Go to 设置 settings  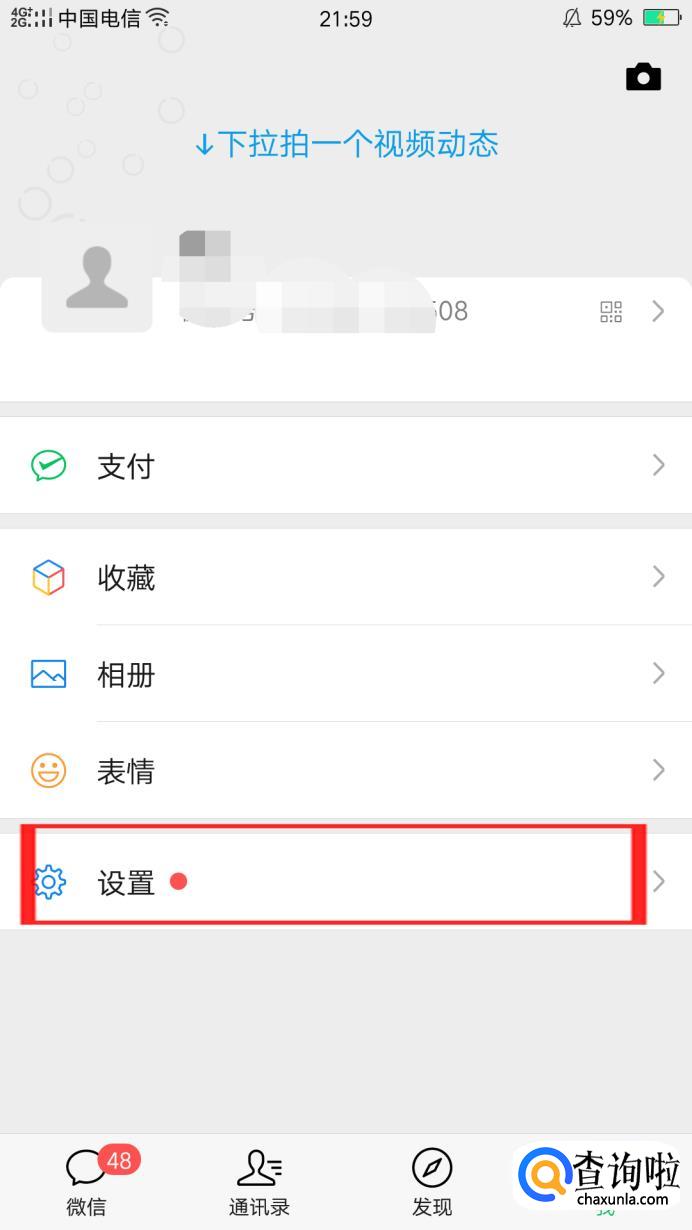[x=346, y=881]
